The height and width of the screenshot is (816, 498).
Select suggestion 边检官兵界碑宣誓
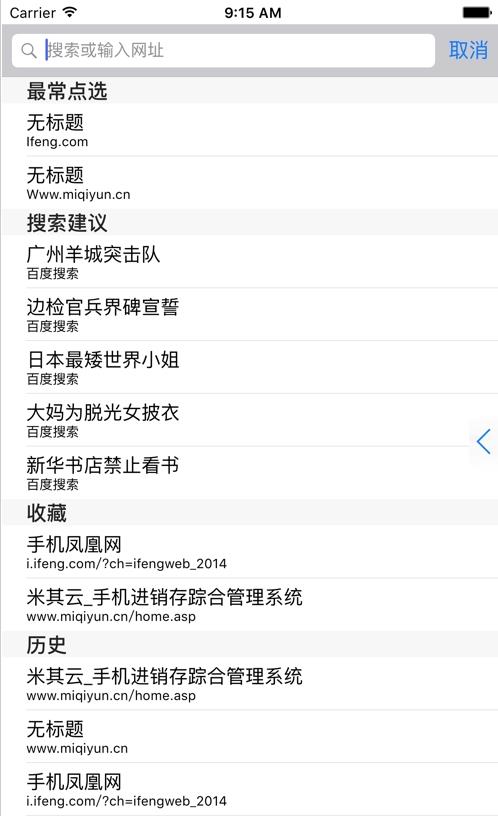click(250, 314)
